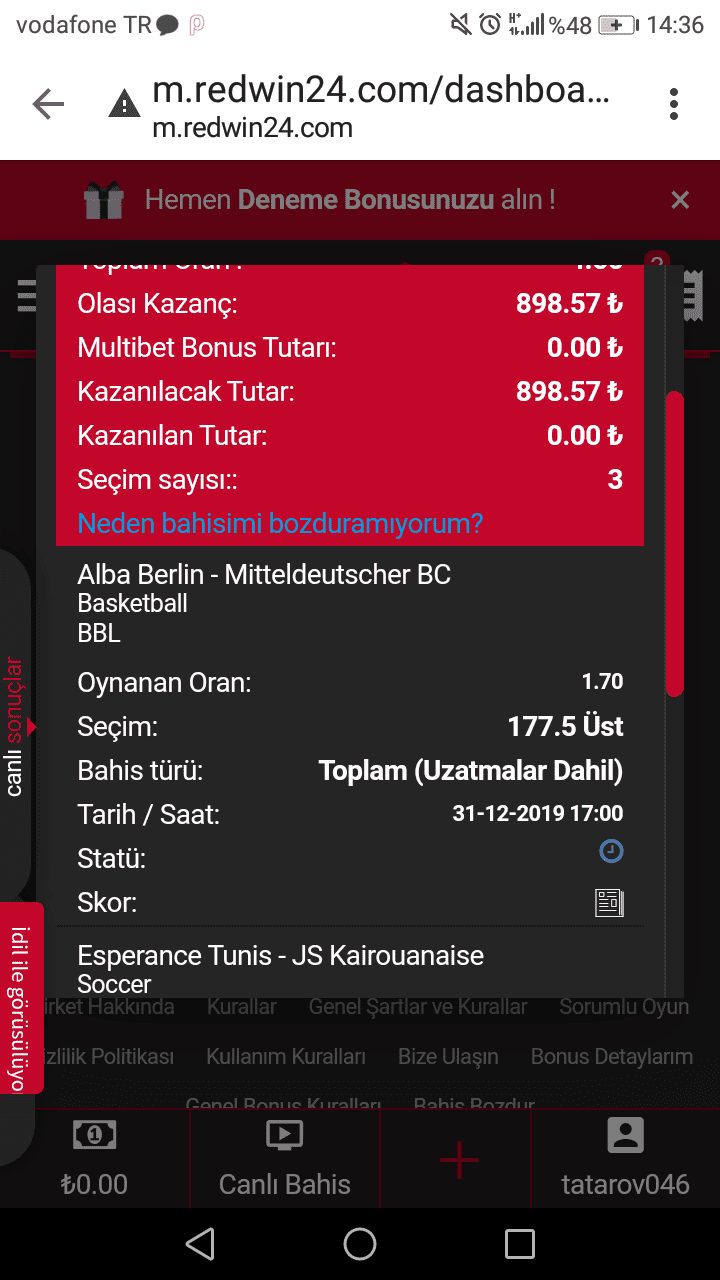
Task: Open the 'Neden bahisimi bozduramıyorum?' link
Action: pos(280,523)
